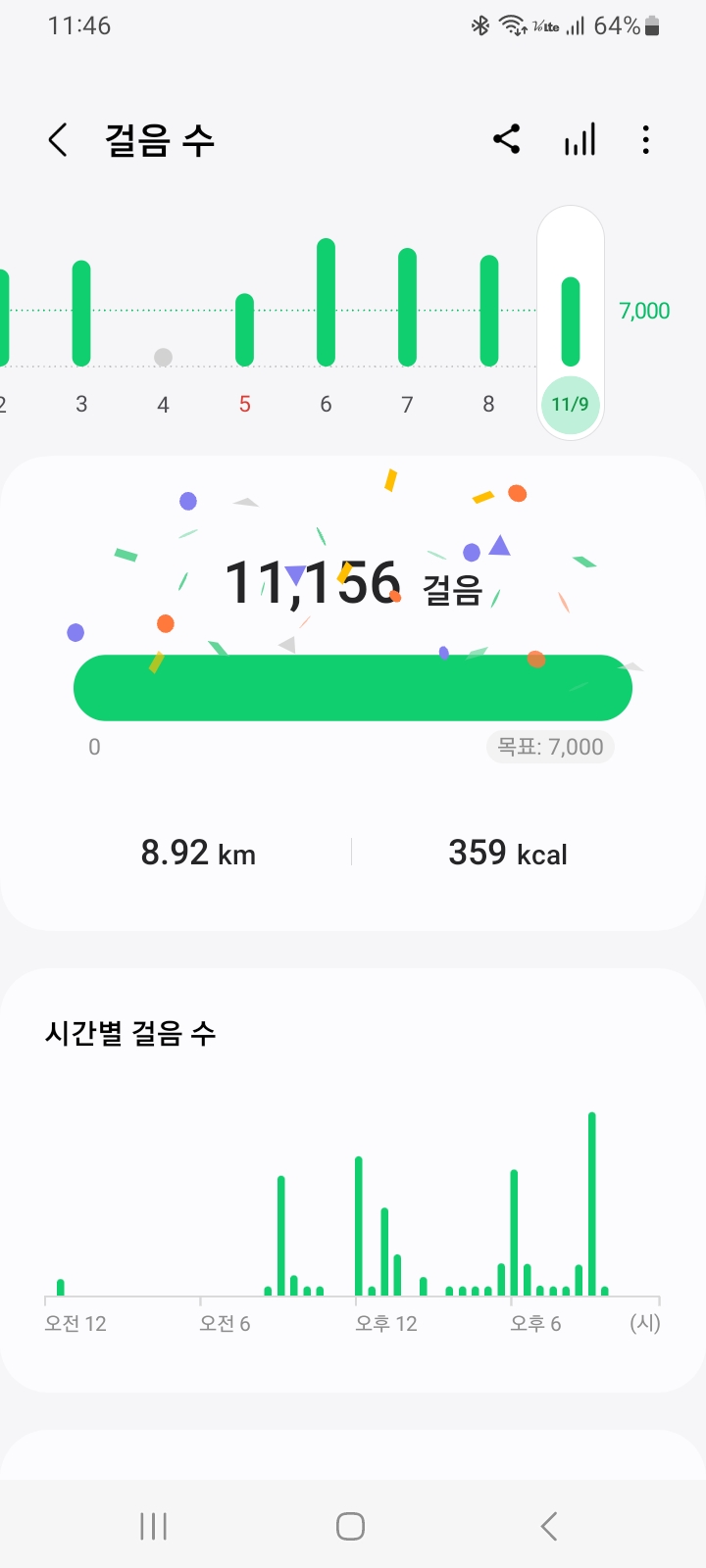Viewport: 706px width, 1568px height.
Task: Open recent apps from navigation bar
Action: 154,1526
